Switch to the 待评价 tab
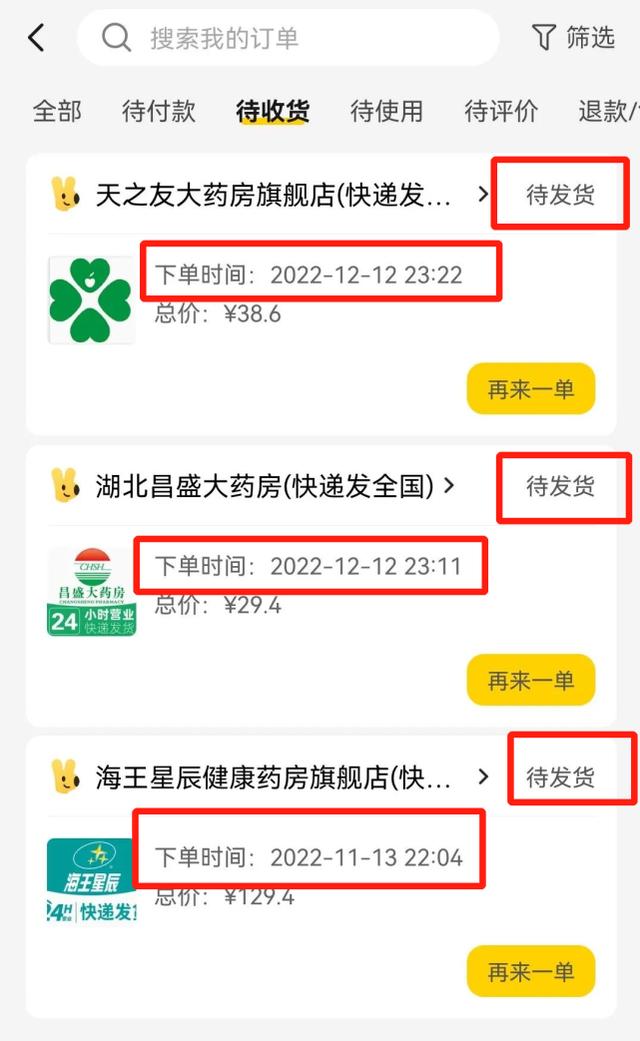Screen dimensions: 640x1041 (x=501, y=111)
